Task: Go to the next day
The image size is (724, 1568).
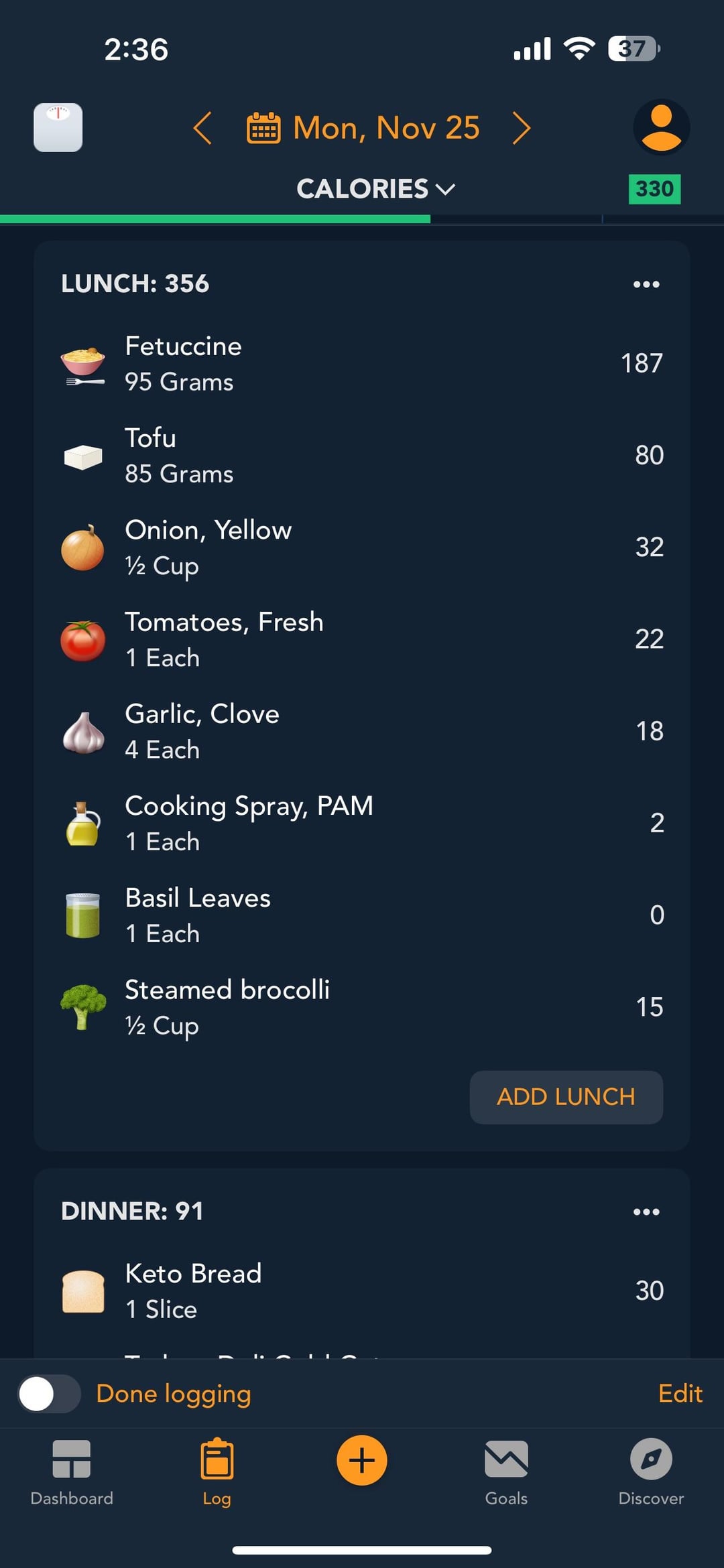Action: (x=522, y=128)
